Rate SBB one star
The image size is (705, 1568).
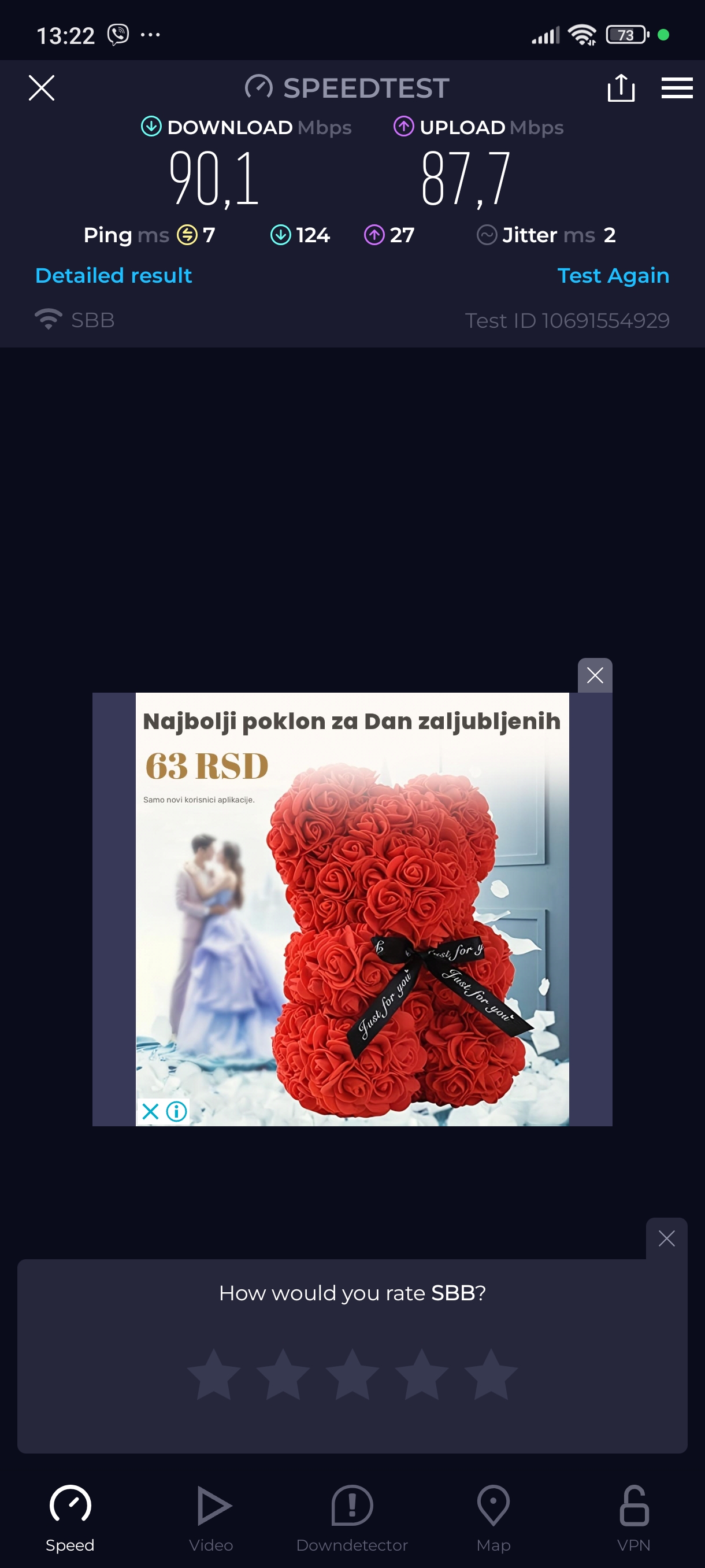213,1374
